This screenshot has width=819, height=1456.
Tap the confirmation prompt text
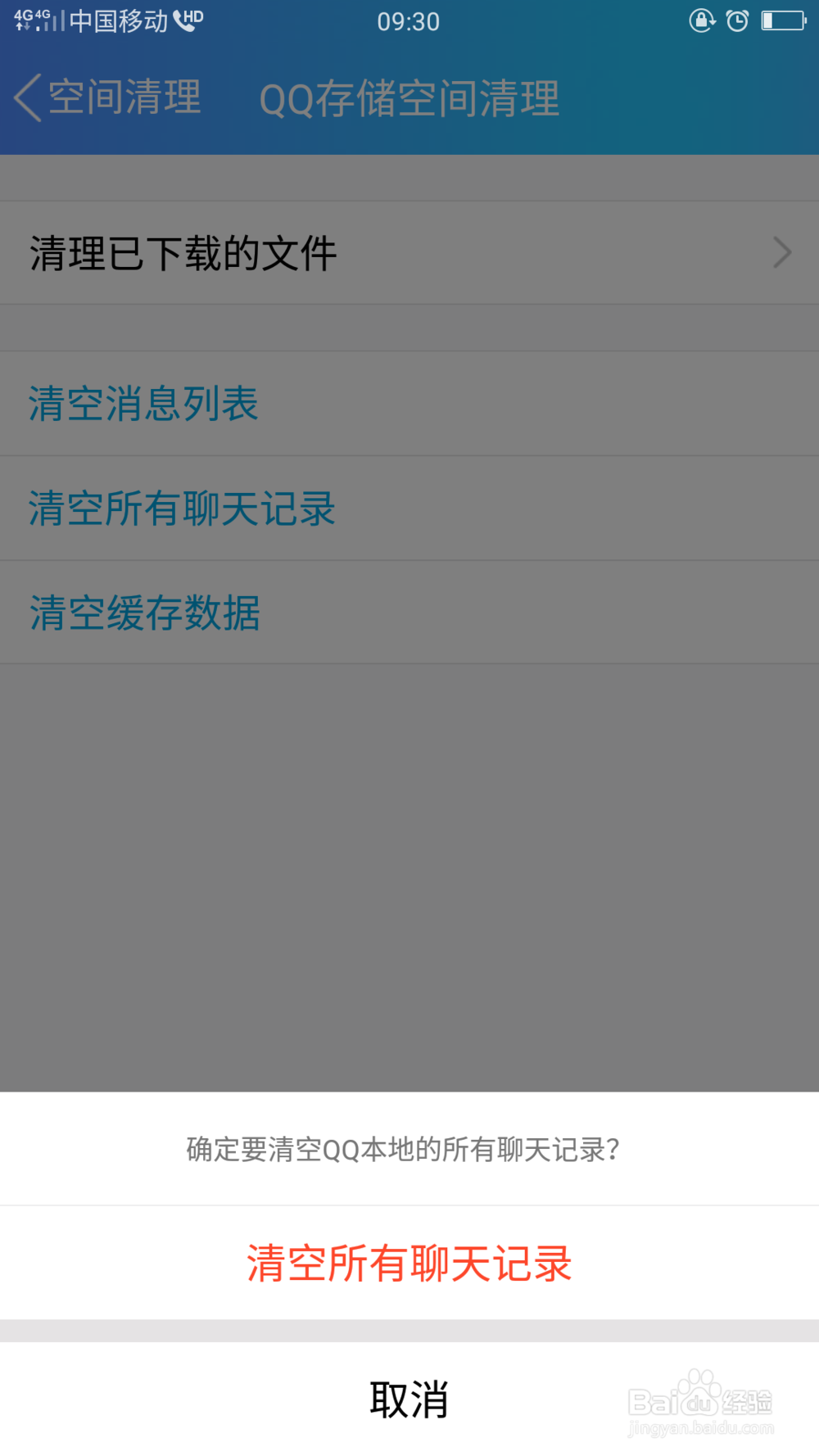point(401,1151)
